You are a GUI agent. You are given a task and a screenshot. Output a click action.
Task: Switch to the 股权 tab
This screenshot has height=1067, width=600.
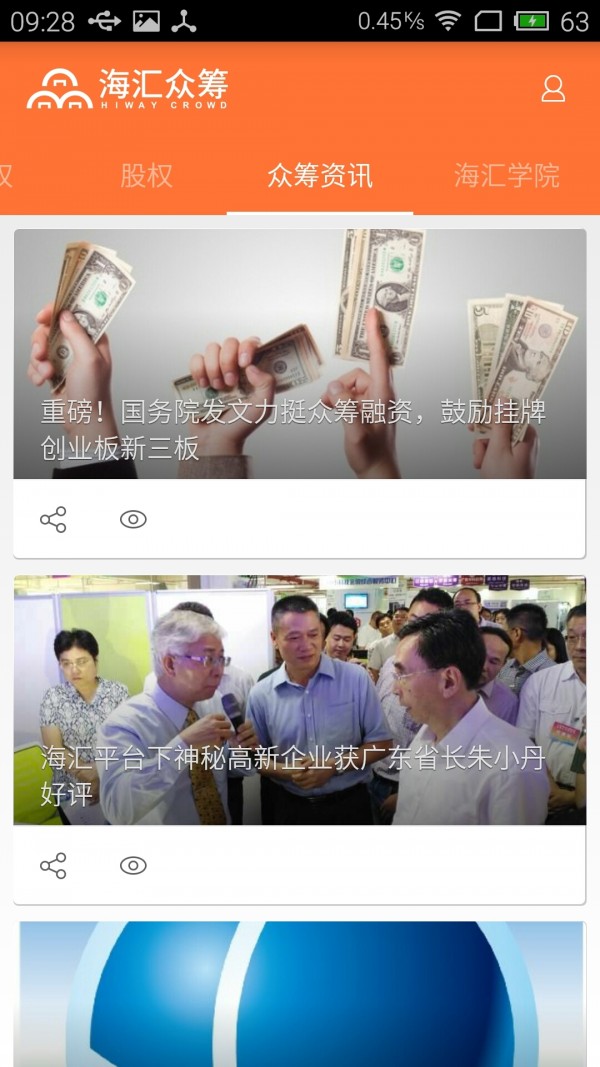coord(146,176)
